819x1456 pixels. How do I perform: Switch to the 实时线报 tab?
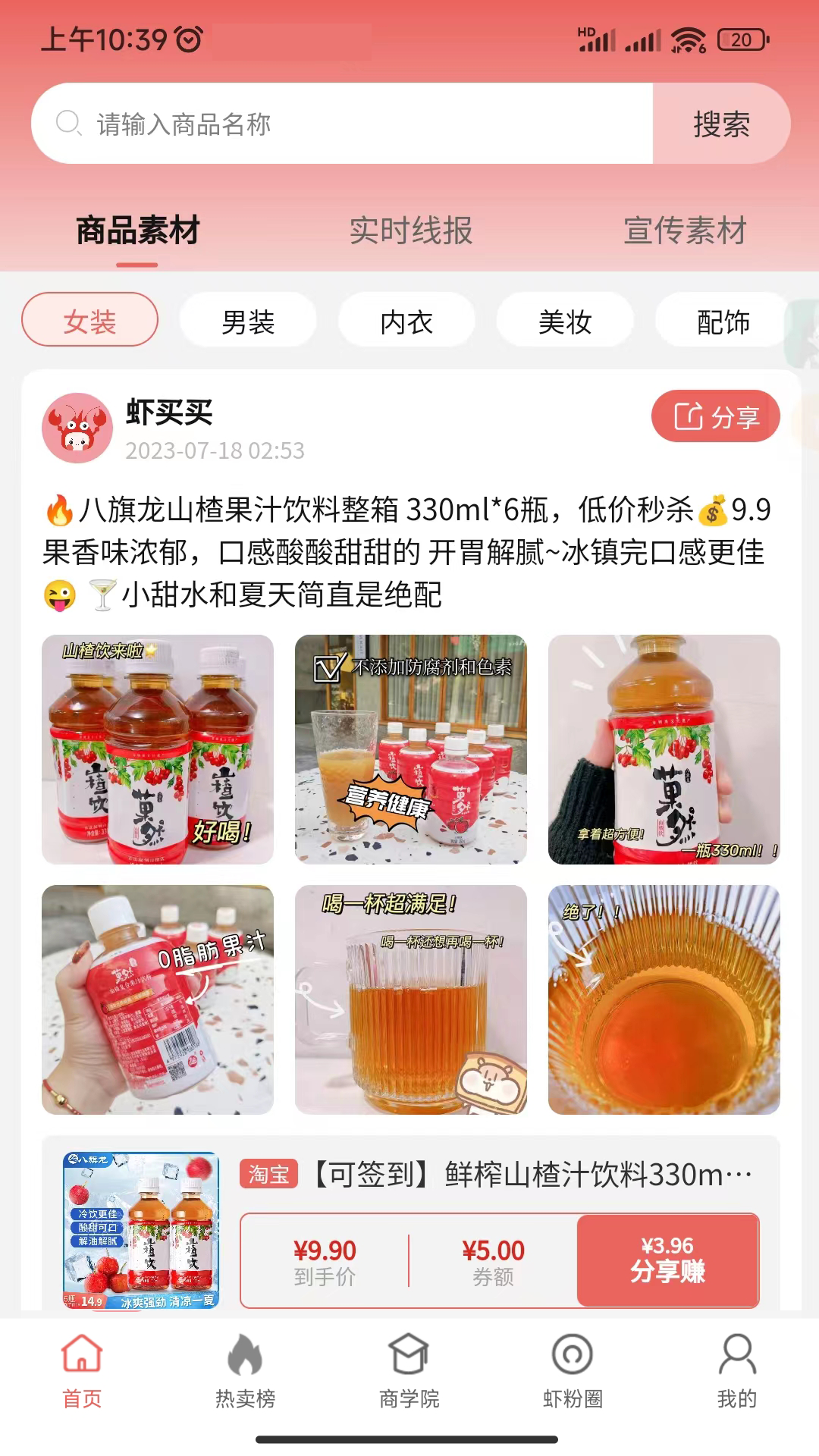click(x=411, y=231)
